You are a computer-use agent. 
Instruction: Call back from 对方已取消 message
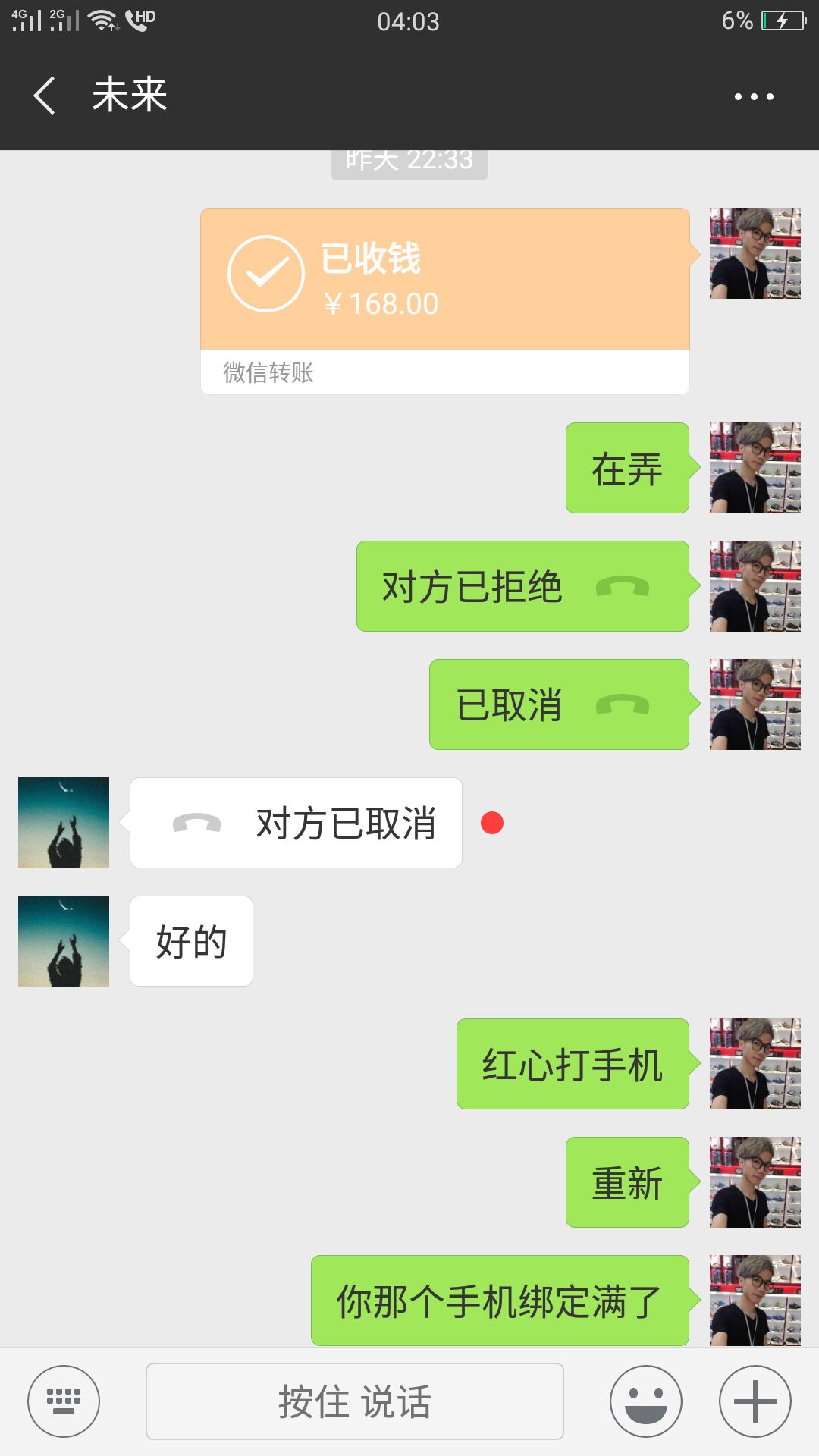[x=296, y=823]
